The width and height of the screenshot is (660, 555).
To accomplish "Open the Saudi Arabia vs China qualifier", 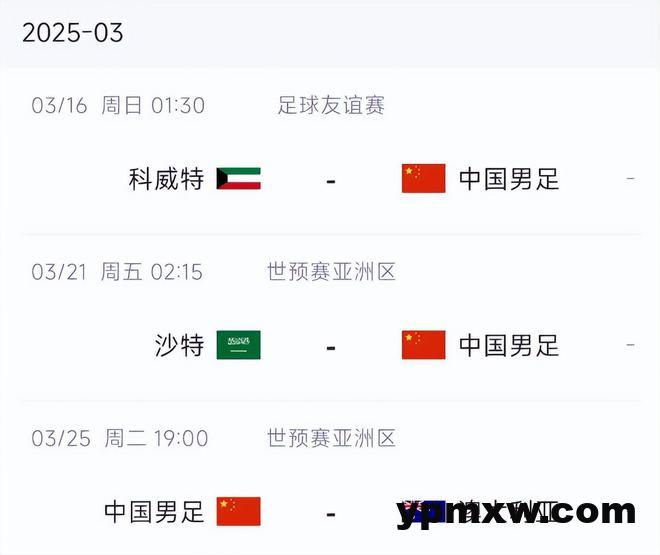I will tap(330, 346).
